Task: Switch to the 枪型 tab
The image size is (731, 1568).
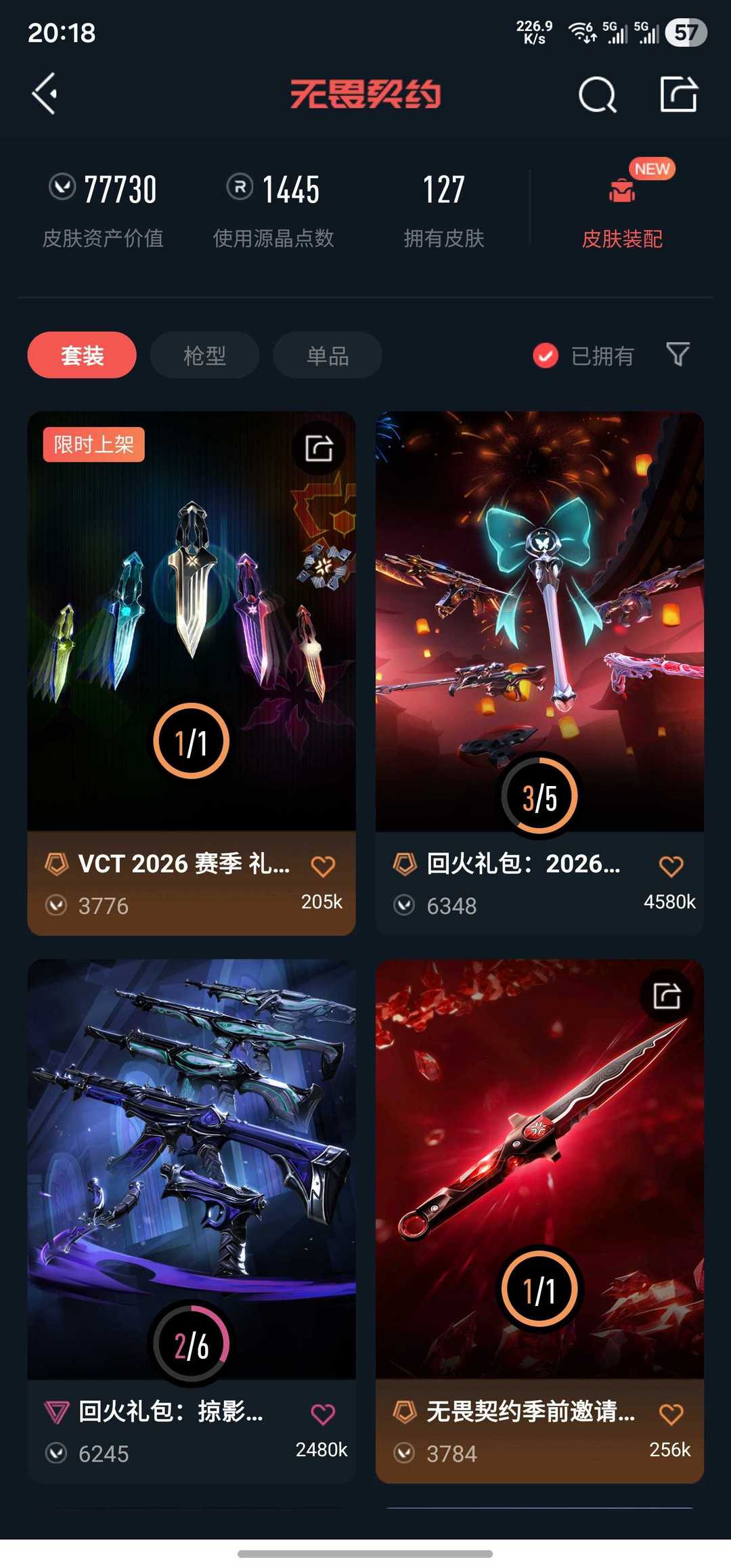Action: pyautogui.click(x=204, y=355)
